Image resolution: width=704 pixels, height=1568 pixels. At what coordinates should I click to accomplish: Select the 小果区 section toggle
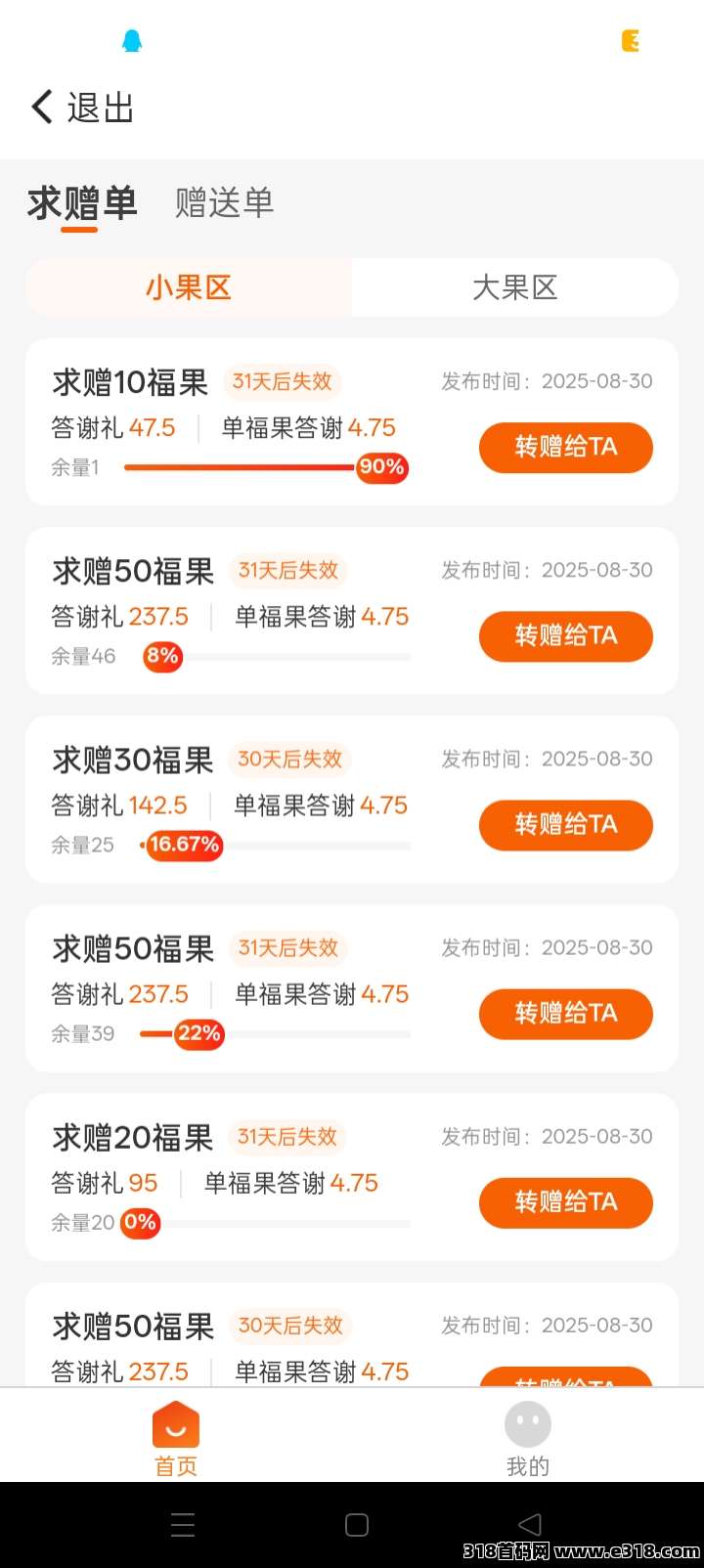[189, 287]
